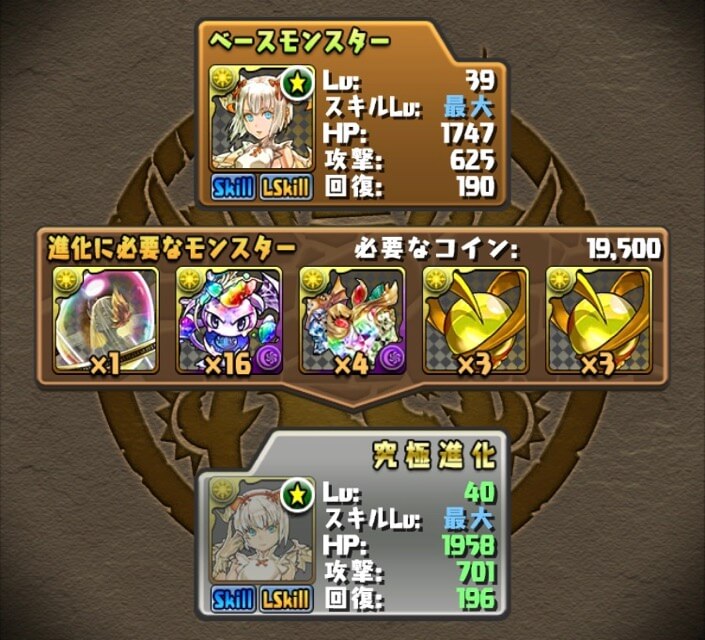Screen dimensions: 705x640
Task: Open the base monster portrait
Action: click(x=262, y=119)
